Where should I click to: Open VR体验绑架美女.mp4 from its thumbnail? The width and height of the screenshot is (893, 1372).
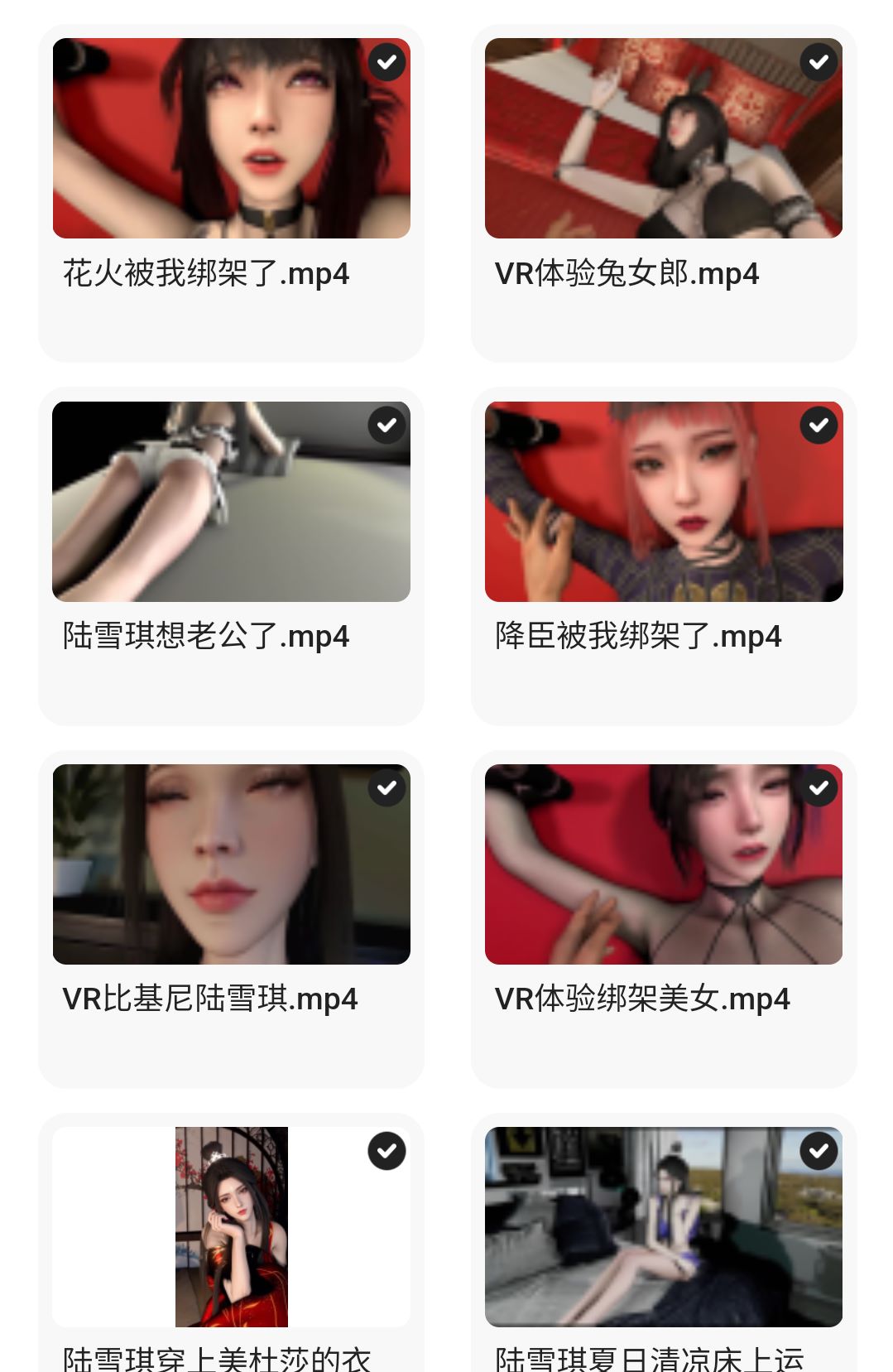[663, 864]
